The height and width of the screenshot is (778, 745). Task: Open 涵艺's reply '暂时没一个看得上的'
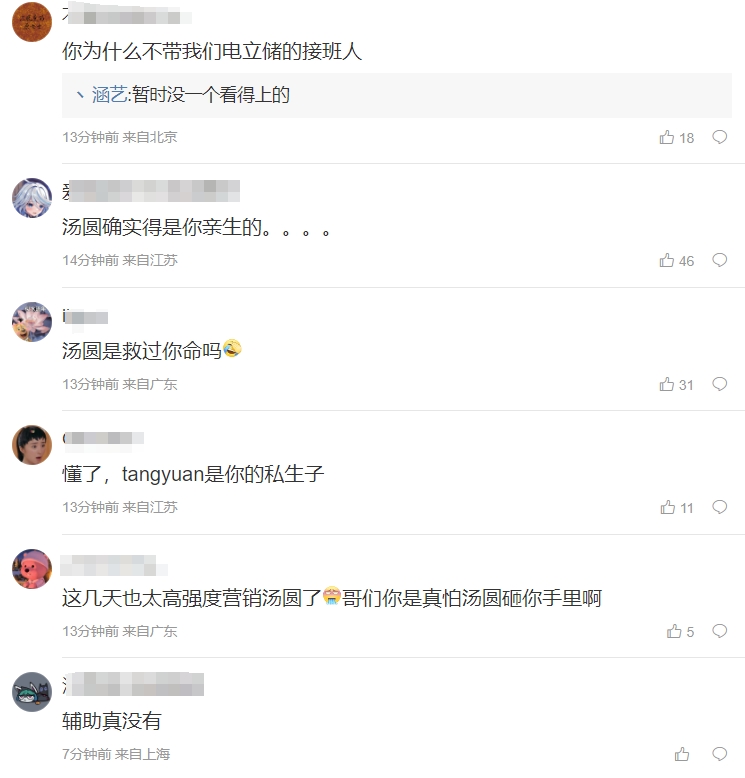pos(190,96)
